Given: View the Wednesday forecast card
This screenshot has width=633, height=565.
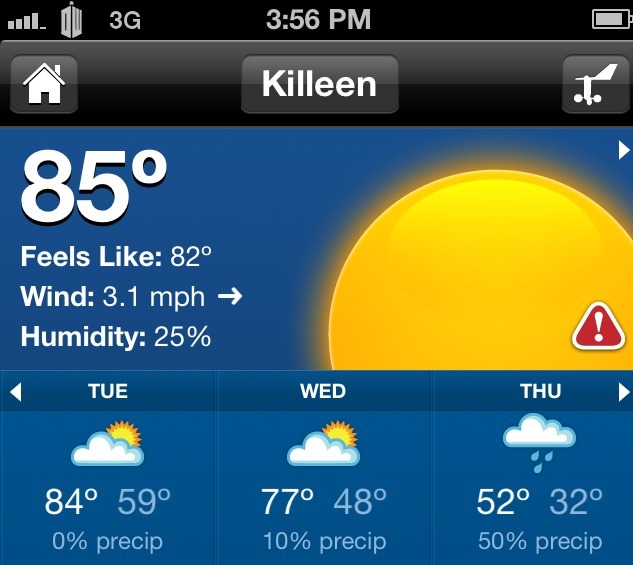Looking at the screenshot, I should click(323, 470).
